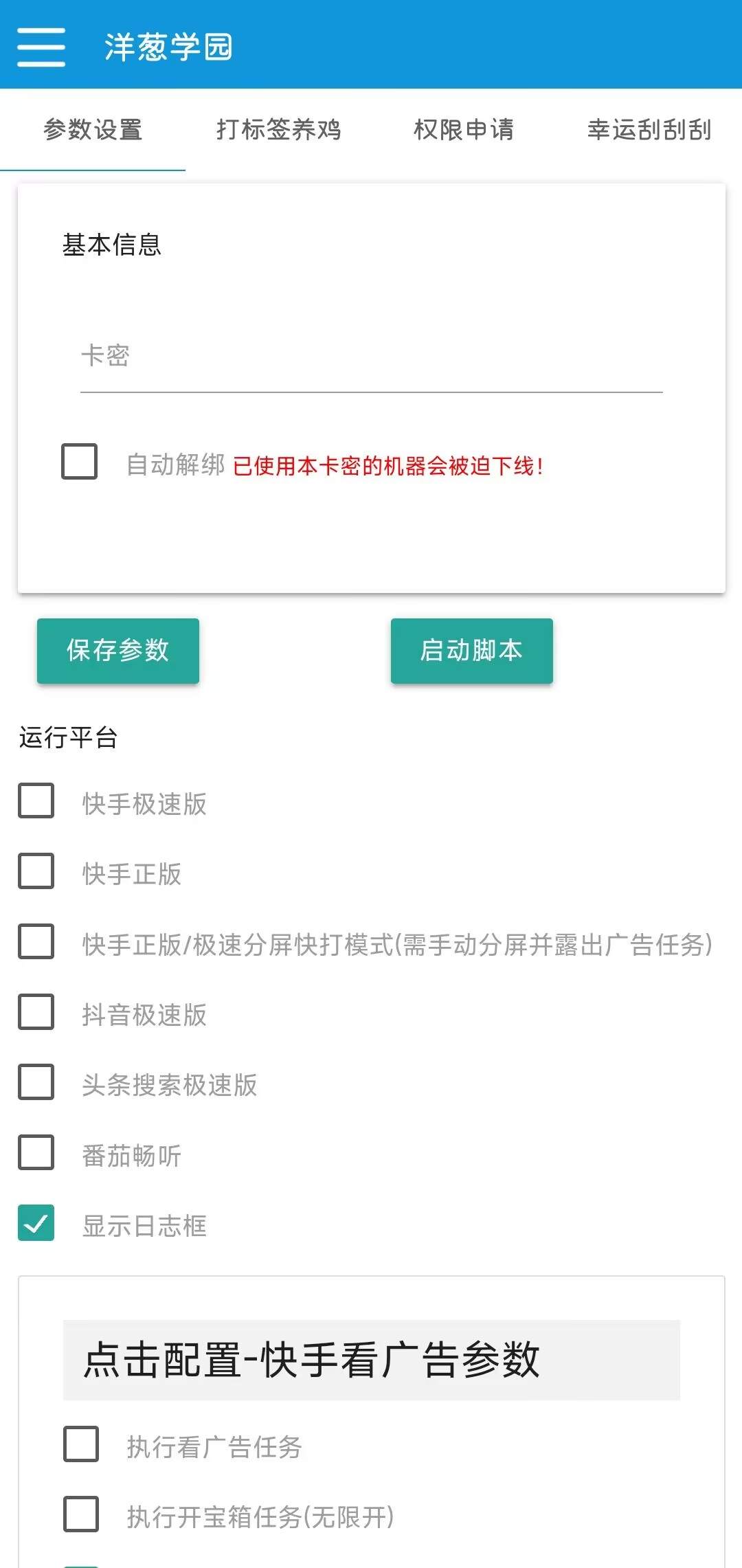Open the 幸运刮刮刮 tab
The width and height of the screenshot is (742, 1568).
tap(649, 130)
